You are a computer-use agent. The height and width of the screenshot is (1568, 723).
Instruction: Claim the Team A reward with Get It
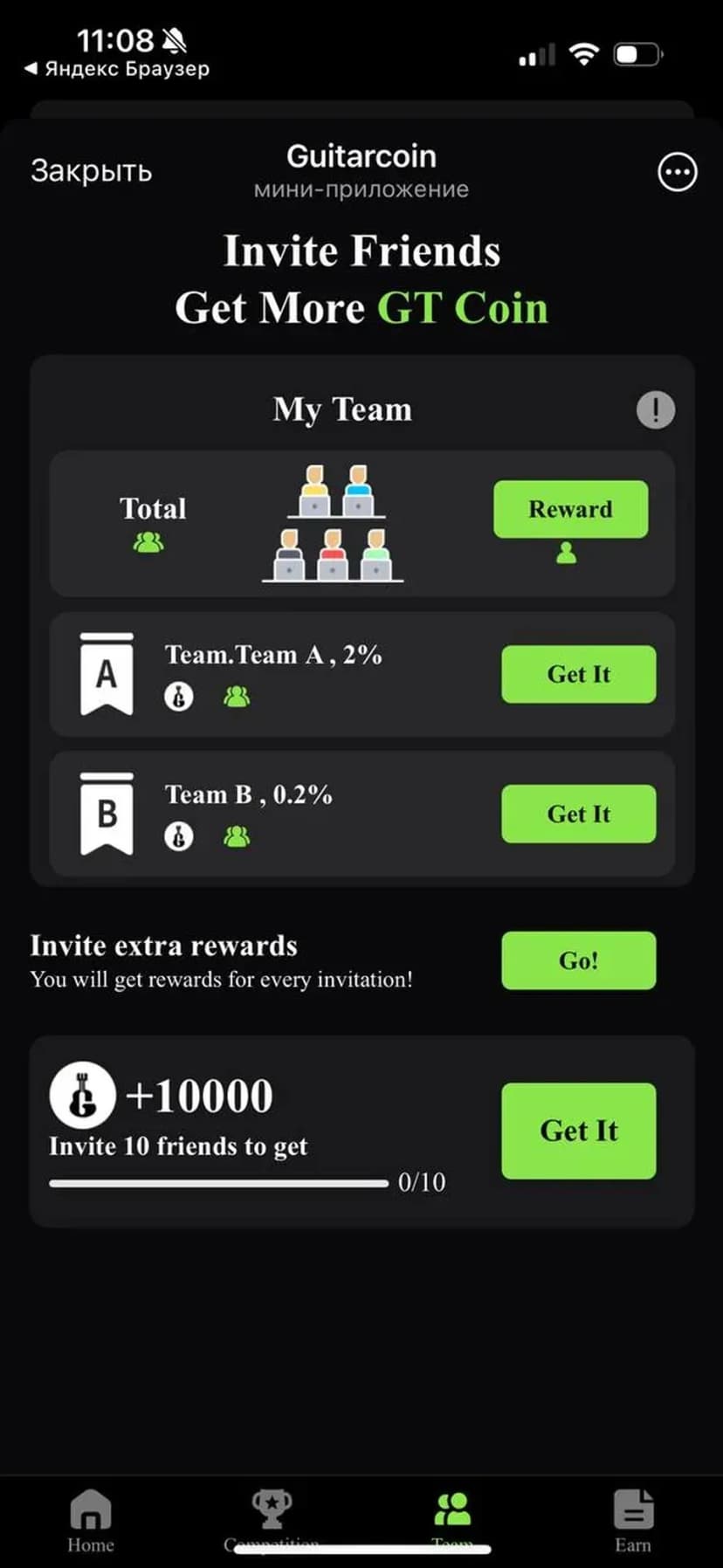pos(578,674)
